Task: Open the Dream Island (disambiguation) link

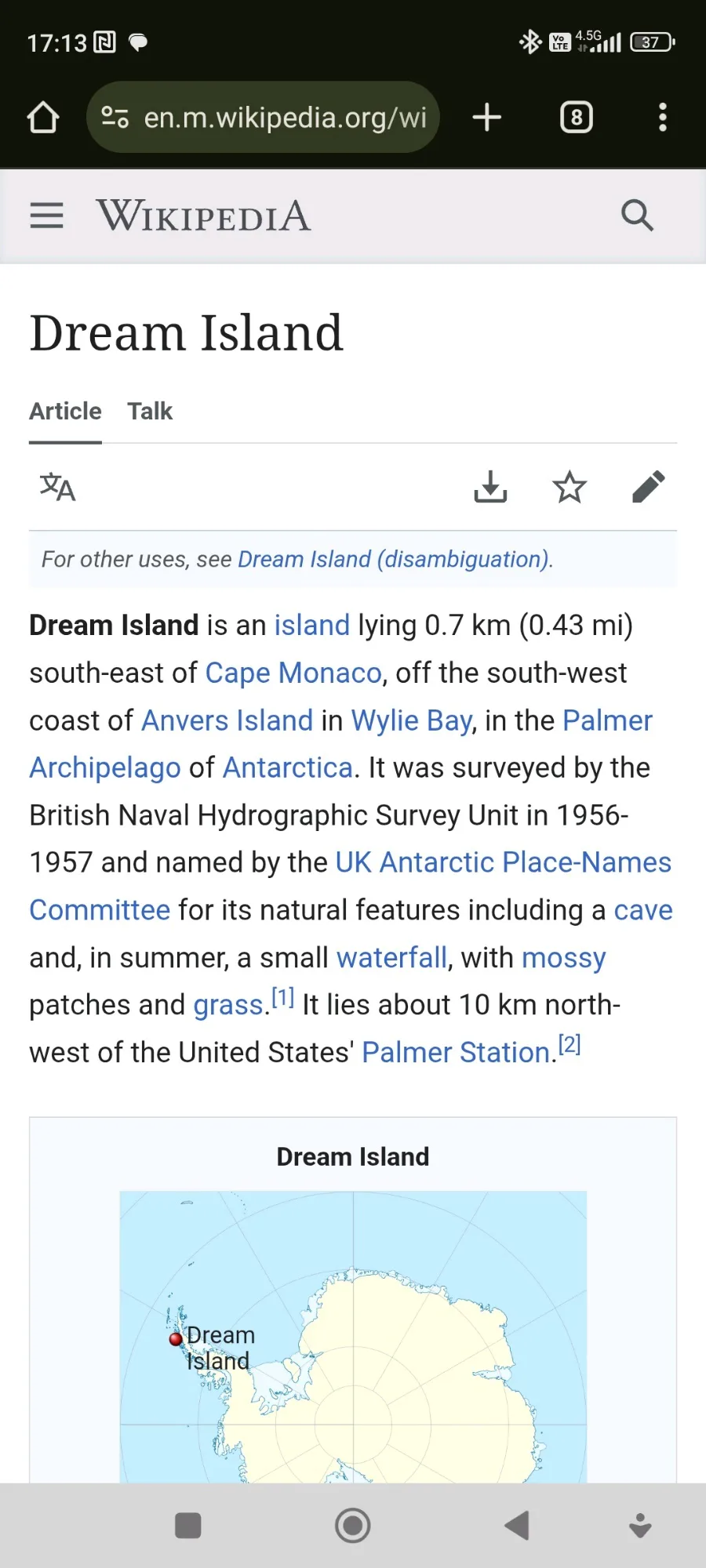Action: point(393,560)
